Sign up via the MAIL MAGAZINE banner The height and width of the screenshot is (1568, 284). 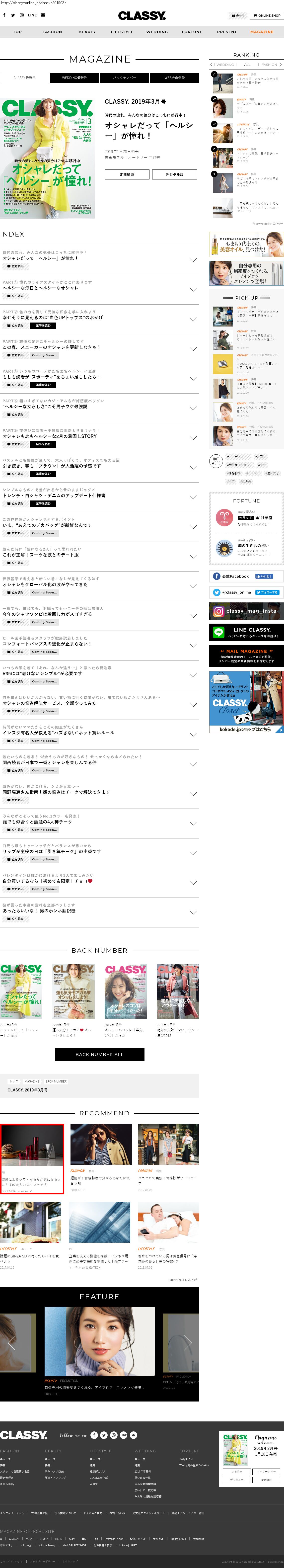[x=246, y=655]
